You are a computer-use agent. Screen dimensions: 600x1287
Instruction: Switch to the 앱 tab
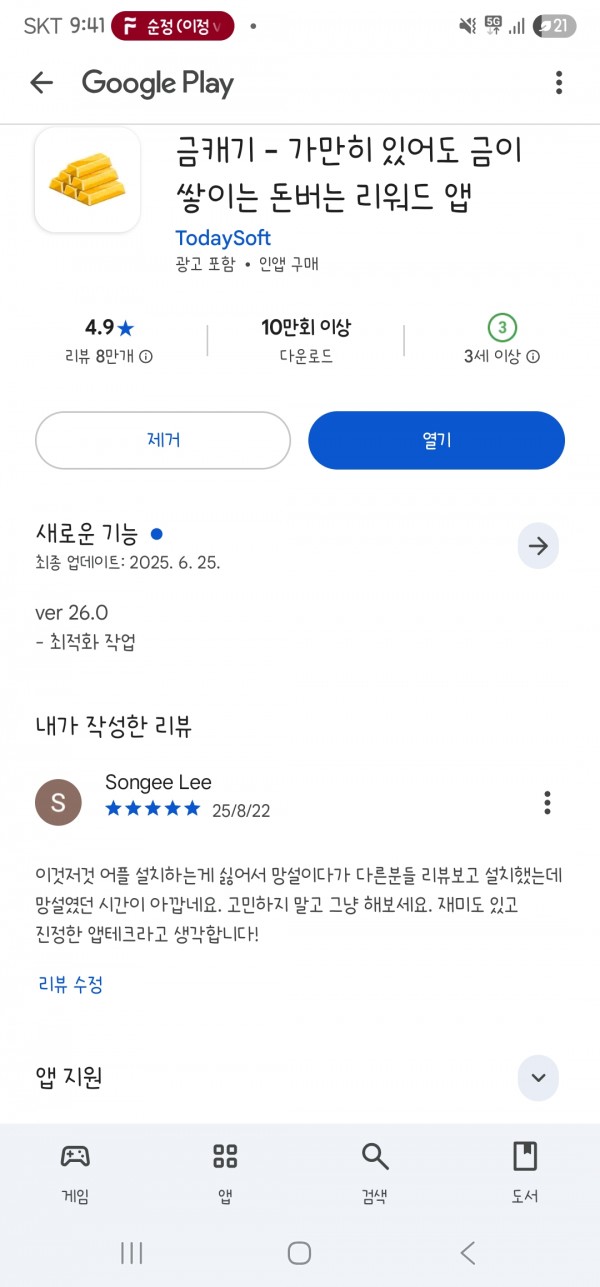point(225,1173)
